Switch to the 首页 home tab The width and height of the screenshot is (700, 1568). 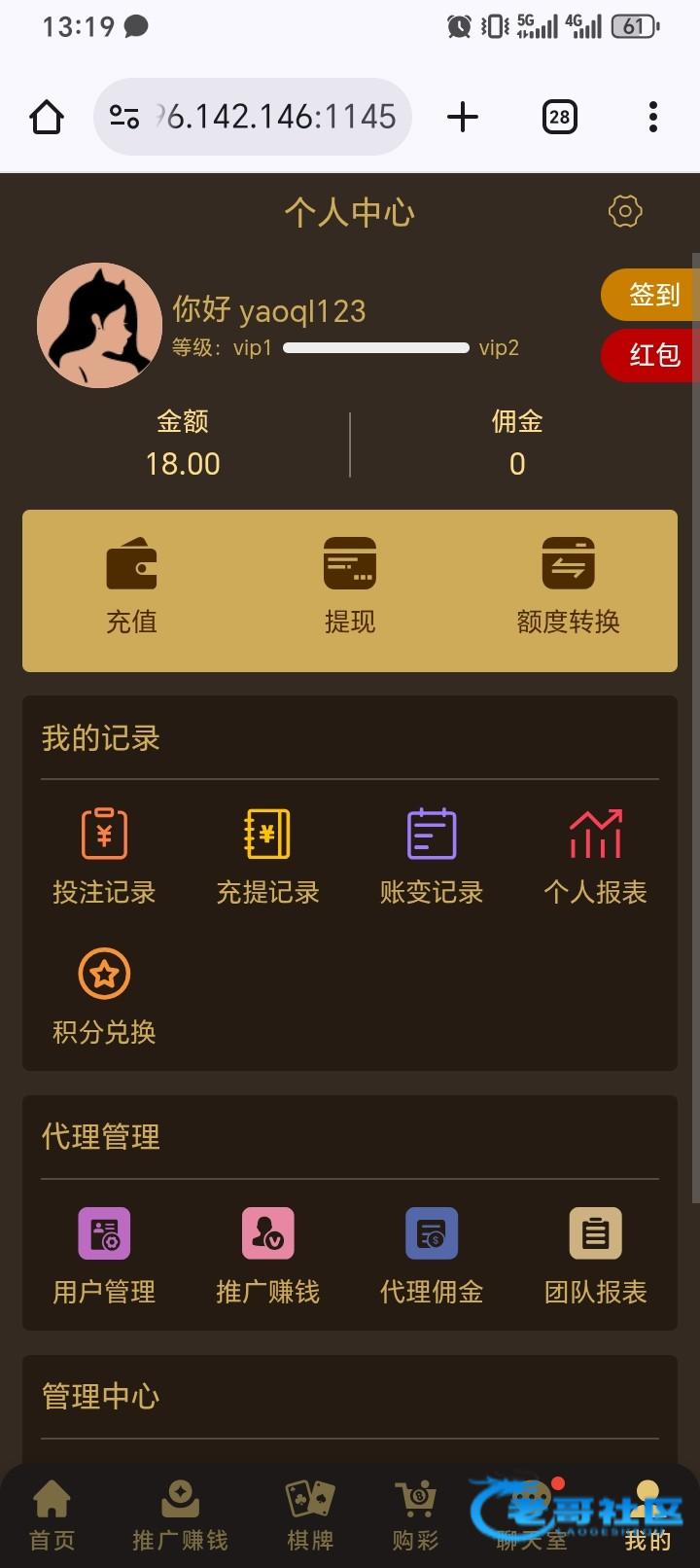52,1515
